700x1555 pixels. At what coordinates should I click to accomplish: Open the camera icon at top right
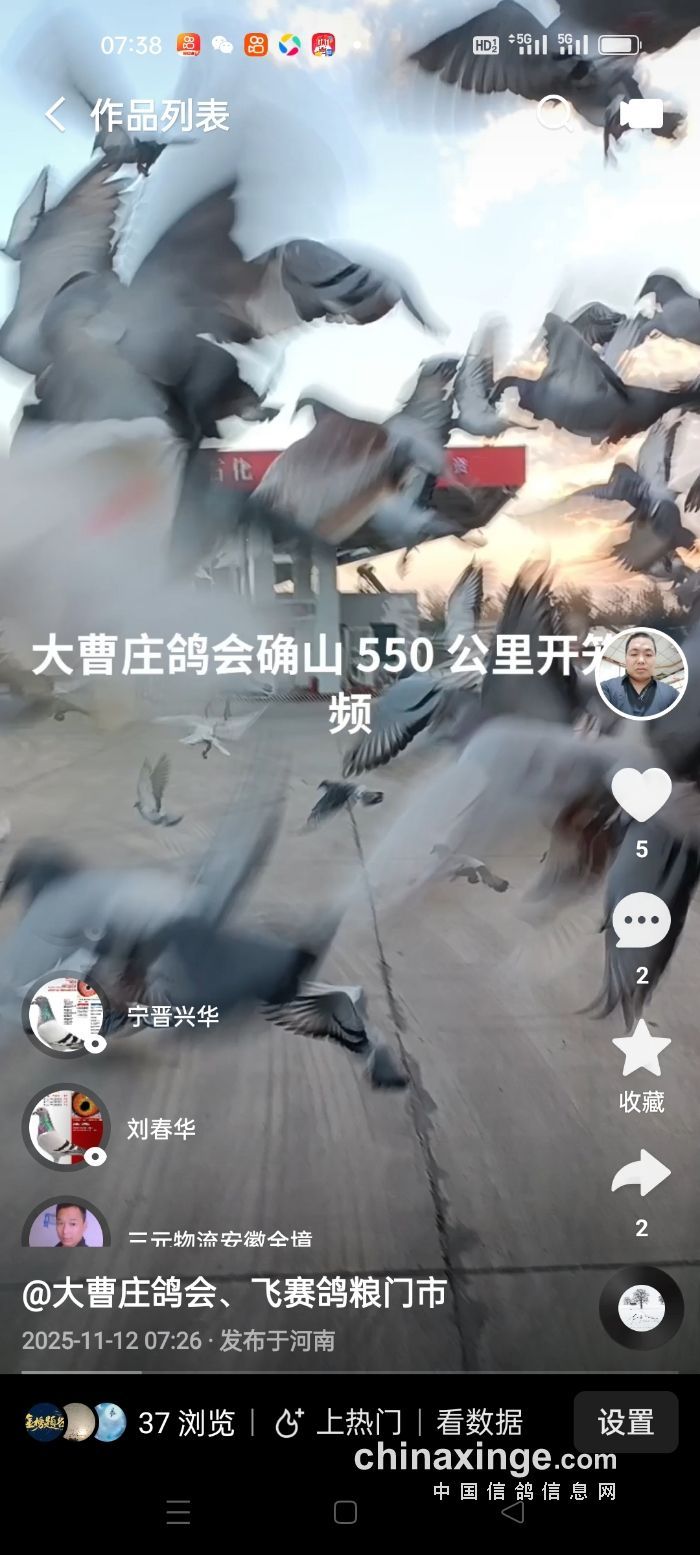pos(641,114)
